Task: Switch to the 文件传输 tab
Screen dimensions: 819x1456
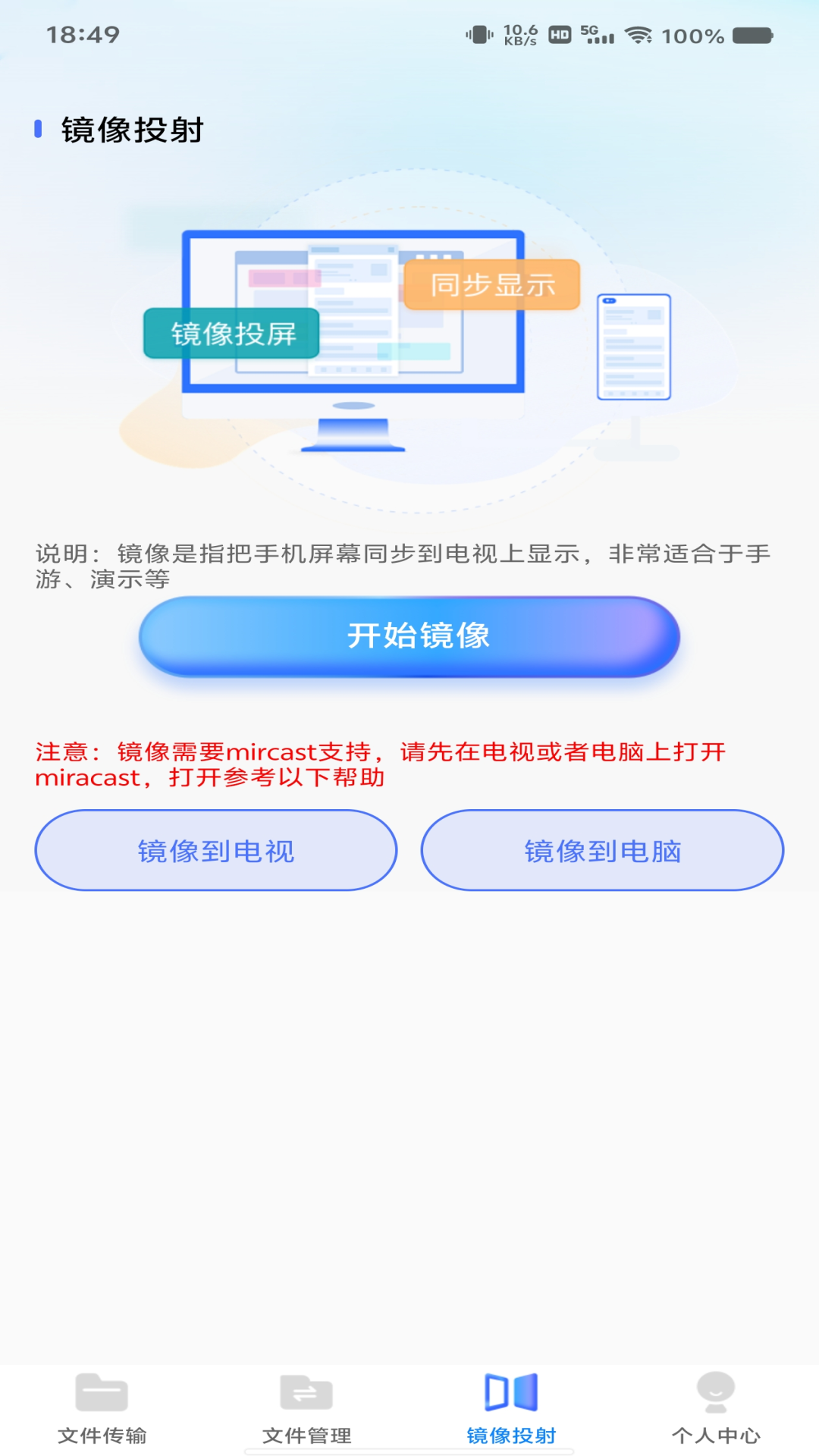Action: pos(102,1407)
